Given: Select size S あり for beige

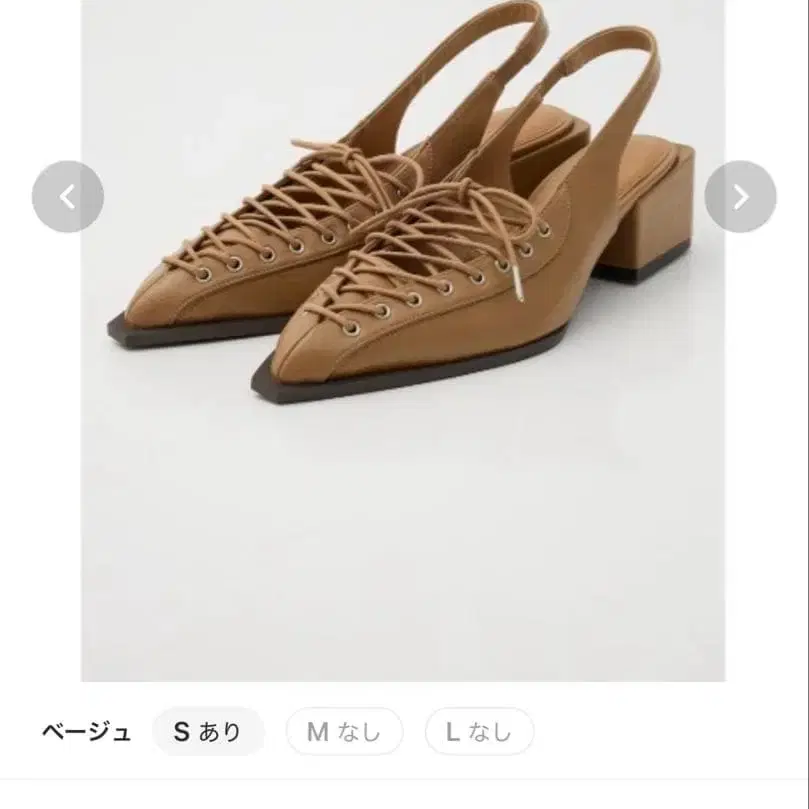Looking at the screenshot, I should click(208, 732).
